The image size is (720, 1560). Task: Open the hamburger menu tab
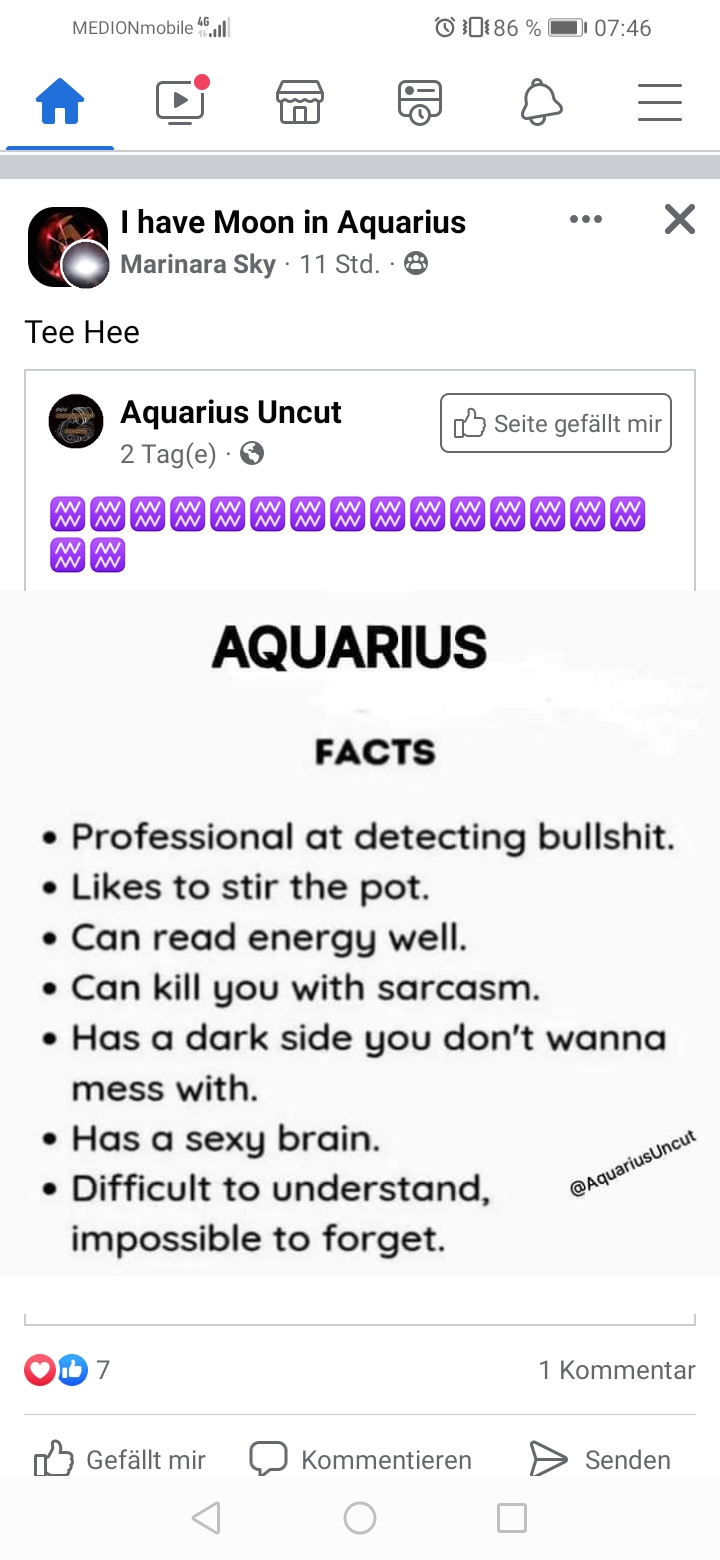pos(660,102)
